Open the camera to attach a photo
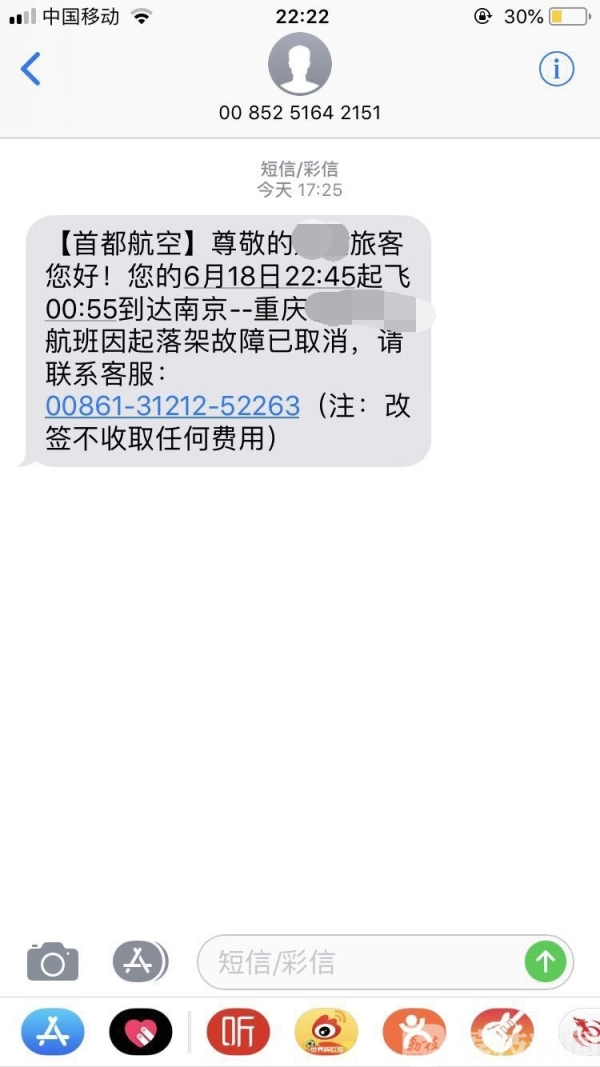This screenshot has height=1067, width=600. (52, 962)
